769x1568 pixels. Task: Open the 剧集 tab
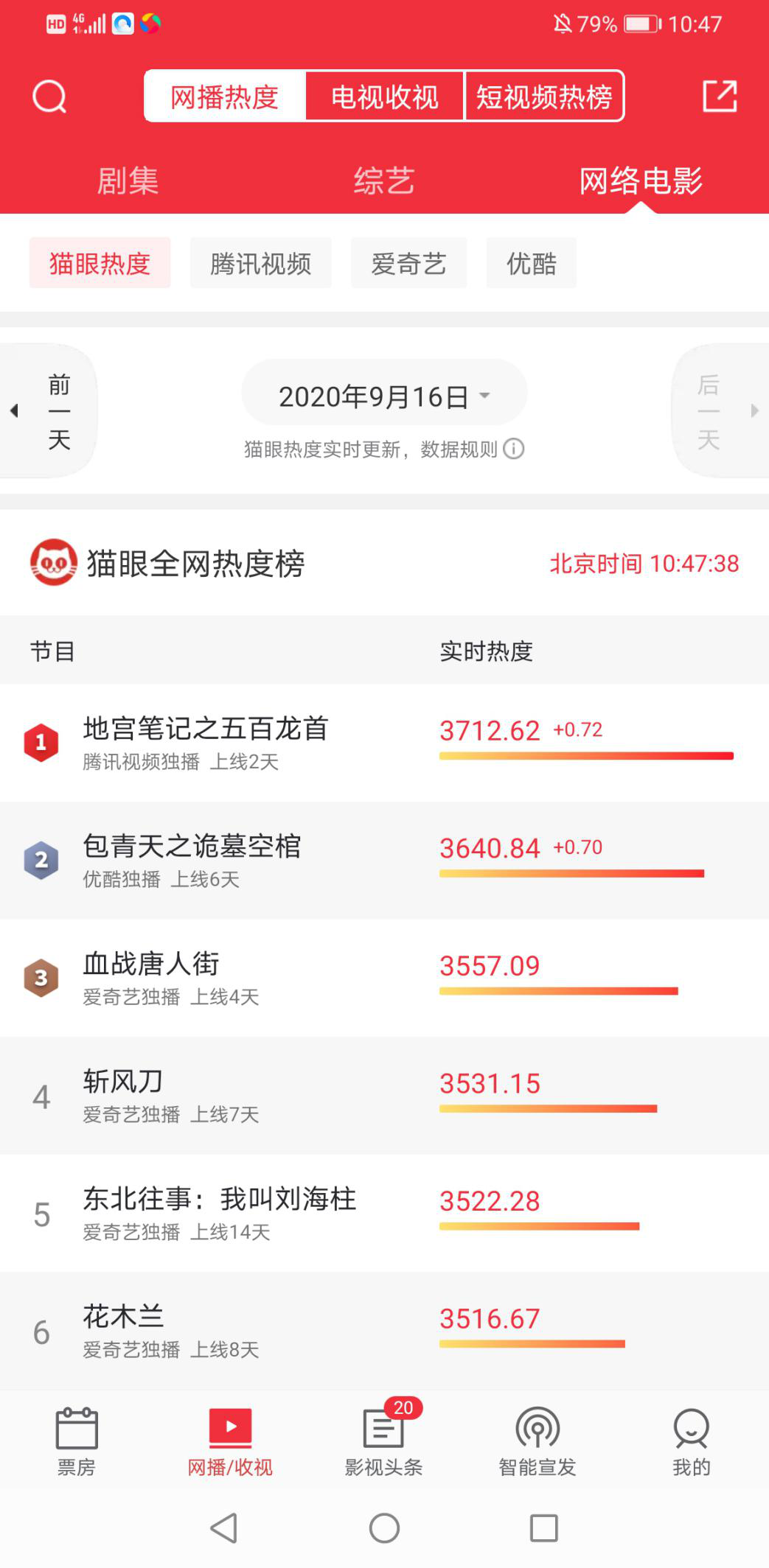point(128,181)
